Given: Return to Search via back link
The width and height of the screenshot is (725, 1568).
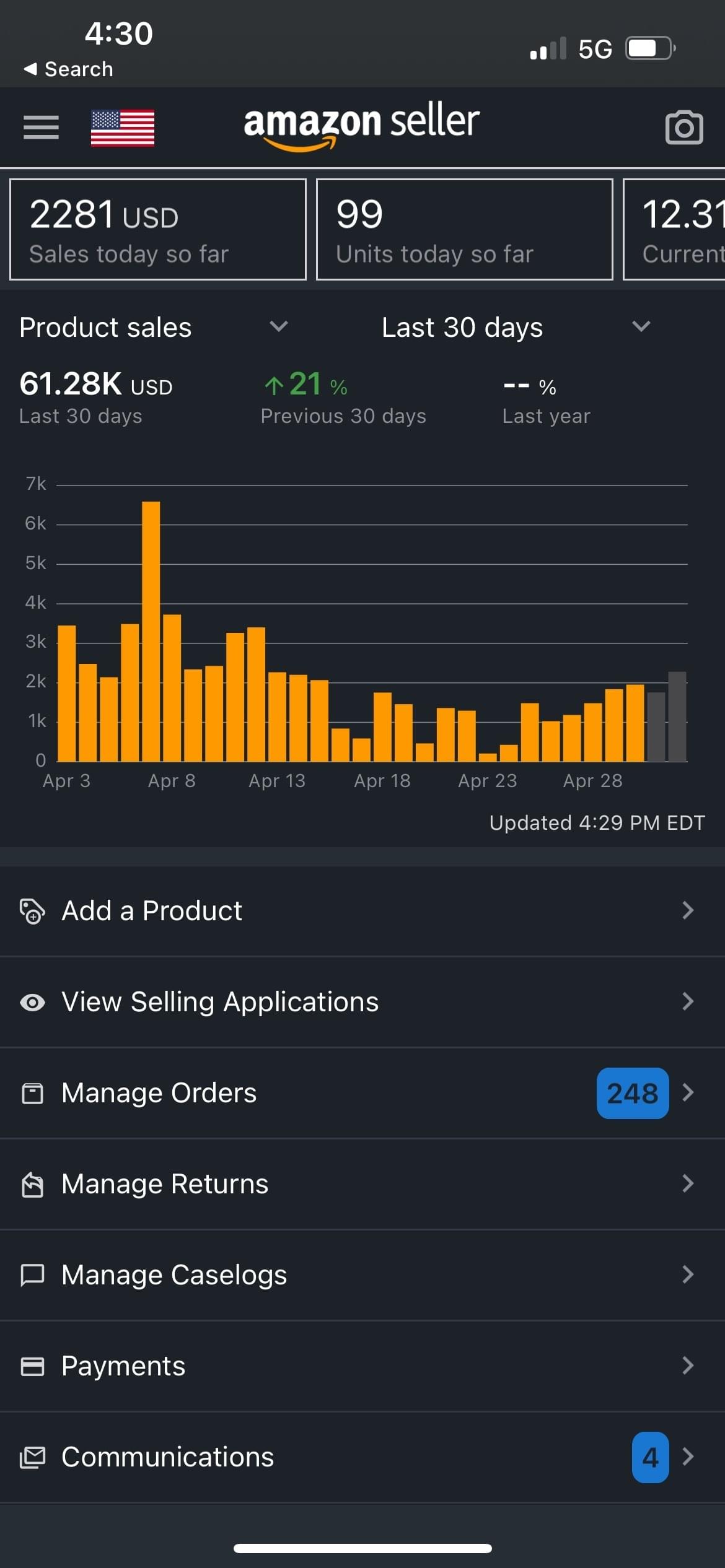Looking at the screenshot, I should tap(68, 69).
